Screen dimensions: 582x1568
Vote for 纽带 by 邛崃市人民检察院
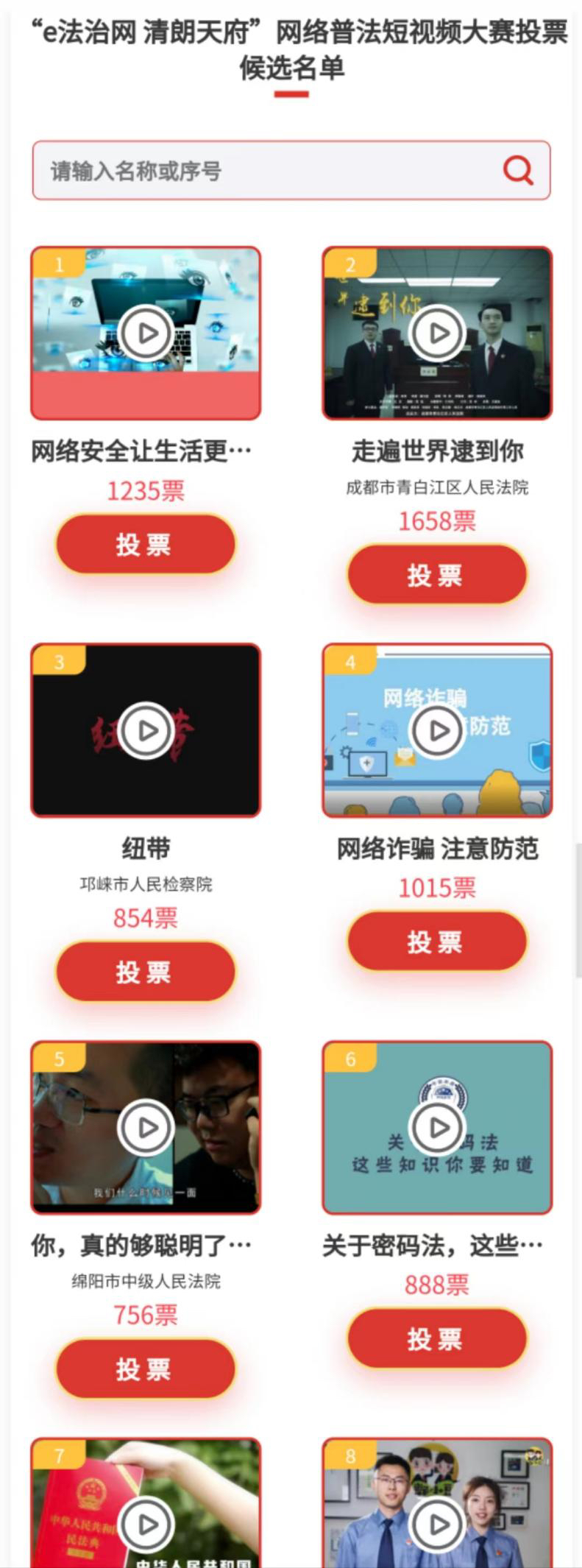click(x=146, y=972)
